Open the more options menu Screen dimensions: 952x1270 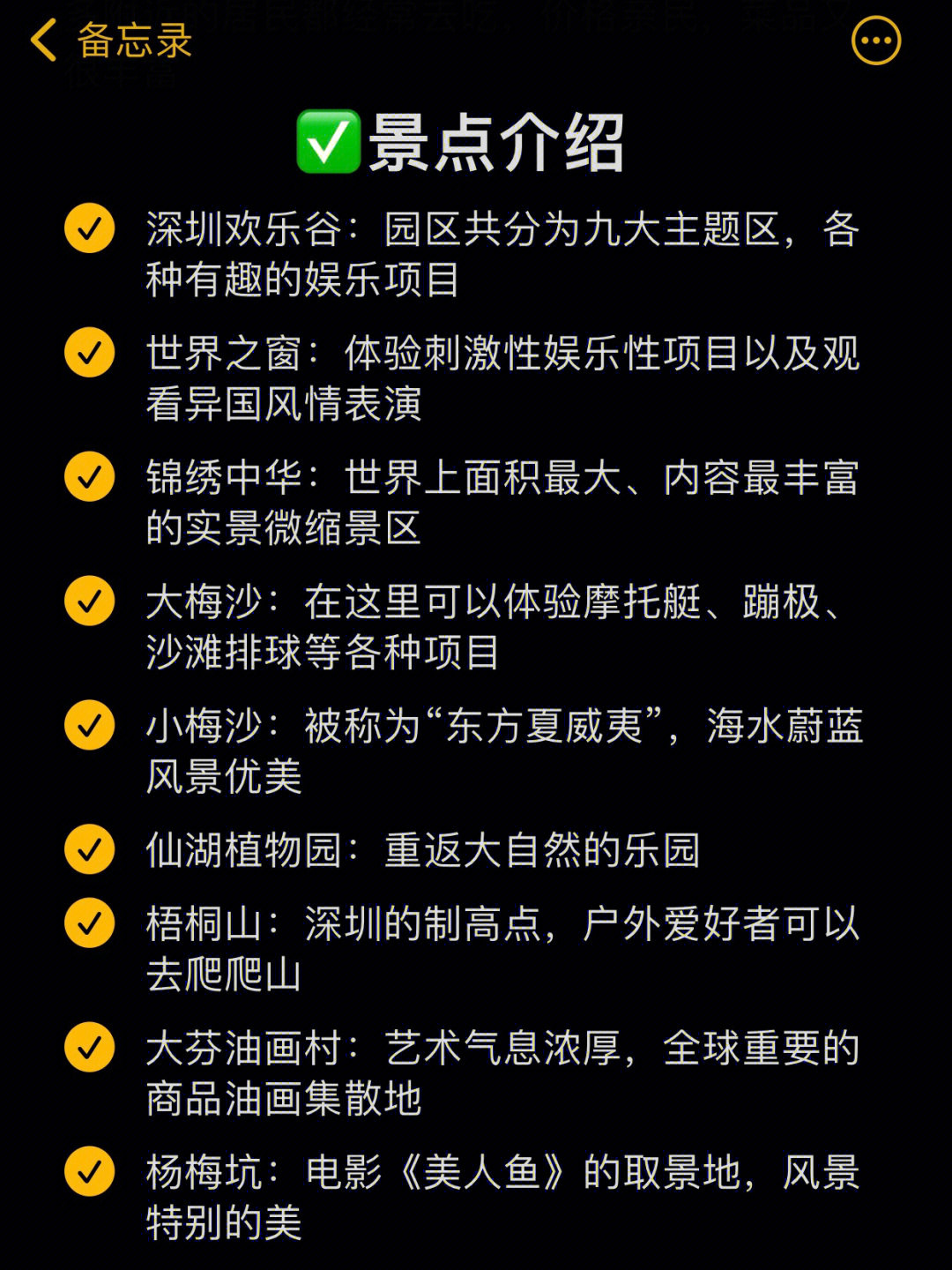[x=875, y=41]
